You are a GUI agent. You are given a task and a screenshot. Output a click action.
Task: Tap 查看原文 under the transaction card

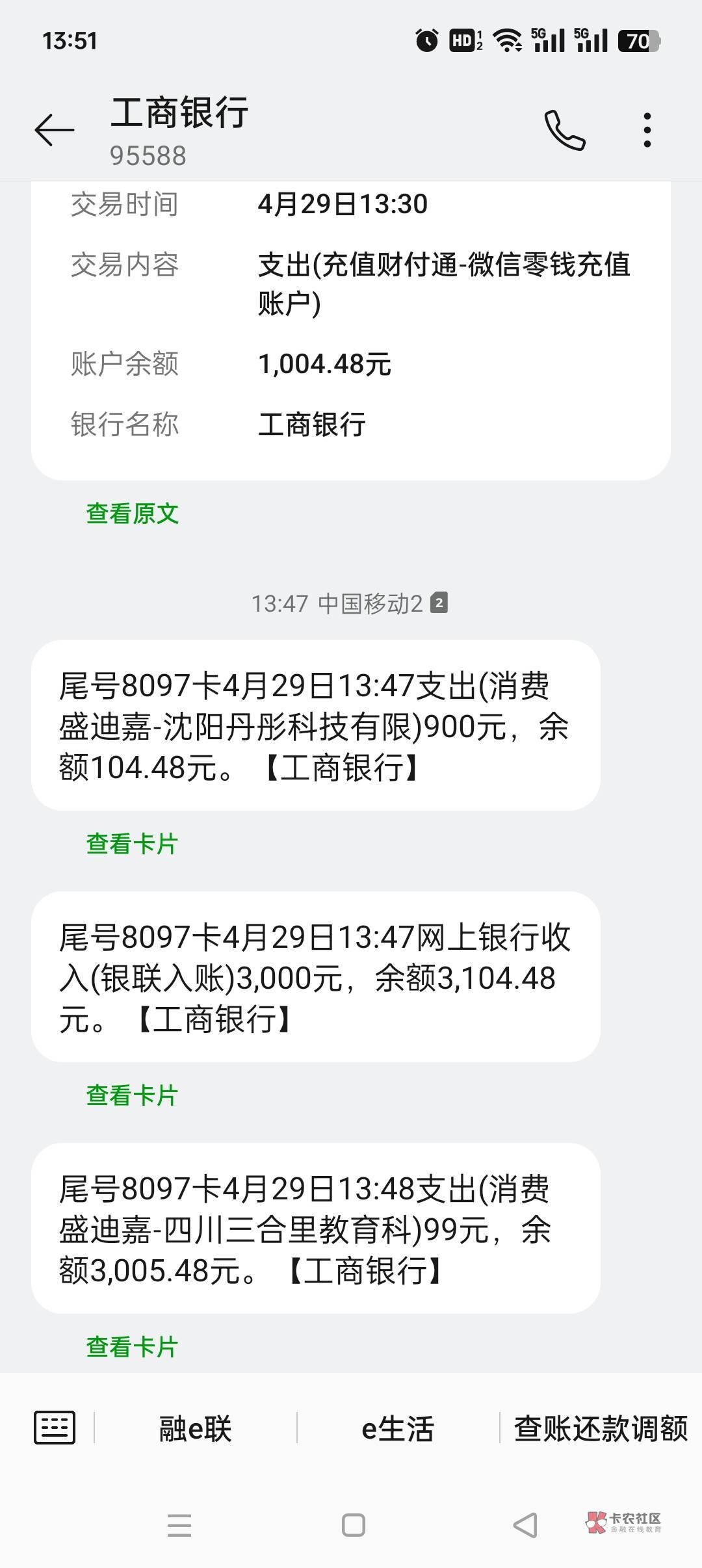pos(132,514)
